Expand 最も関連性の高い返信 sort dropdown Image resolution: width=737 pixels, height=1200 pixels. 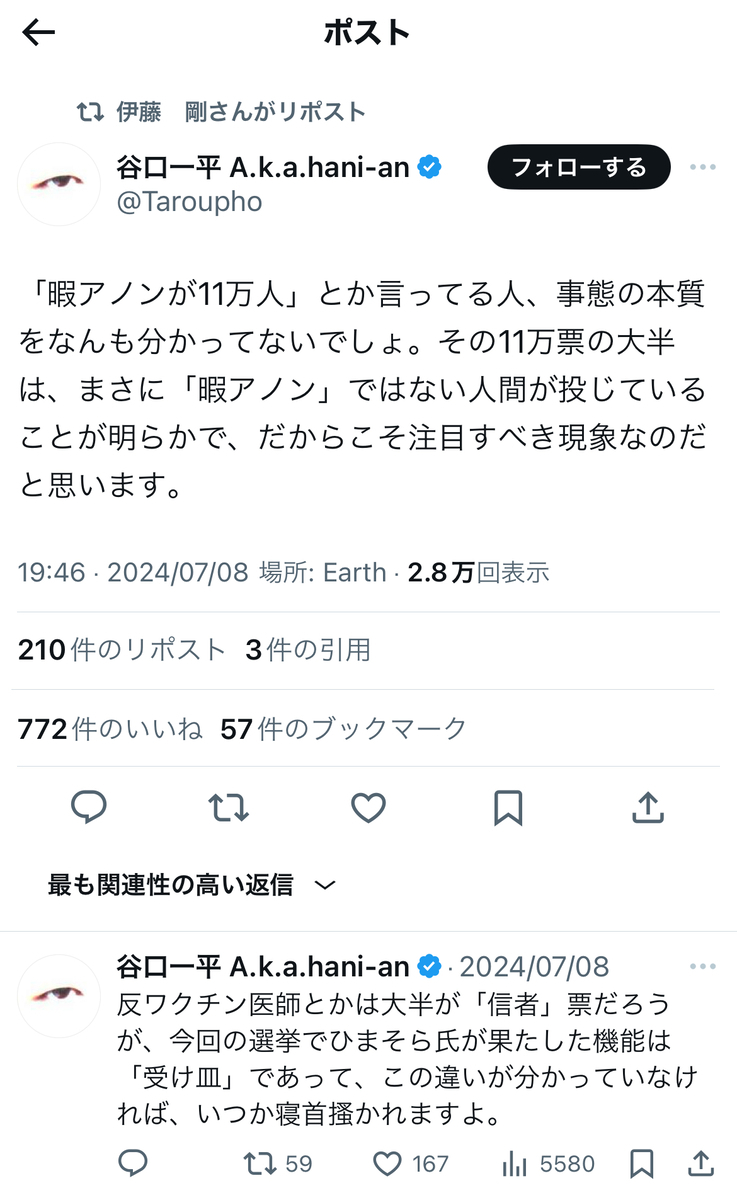[192, 885]
